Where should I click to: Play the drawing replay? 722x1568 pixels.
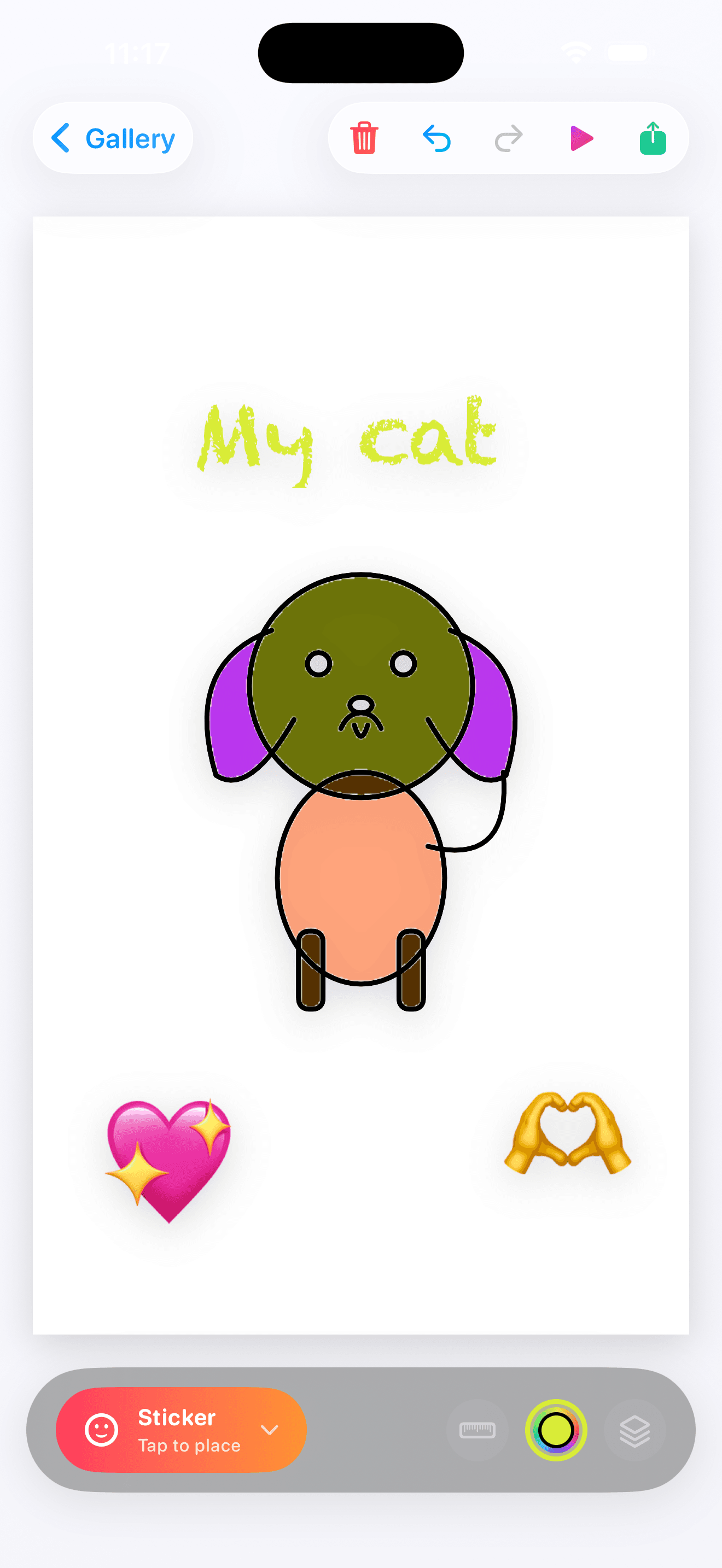pyautogui.click(x=581, y=138)
